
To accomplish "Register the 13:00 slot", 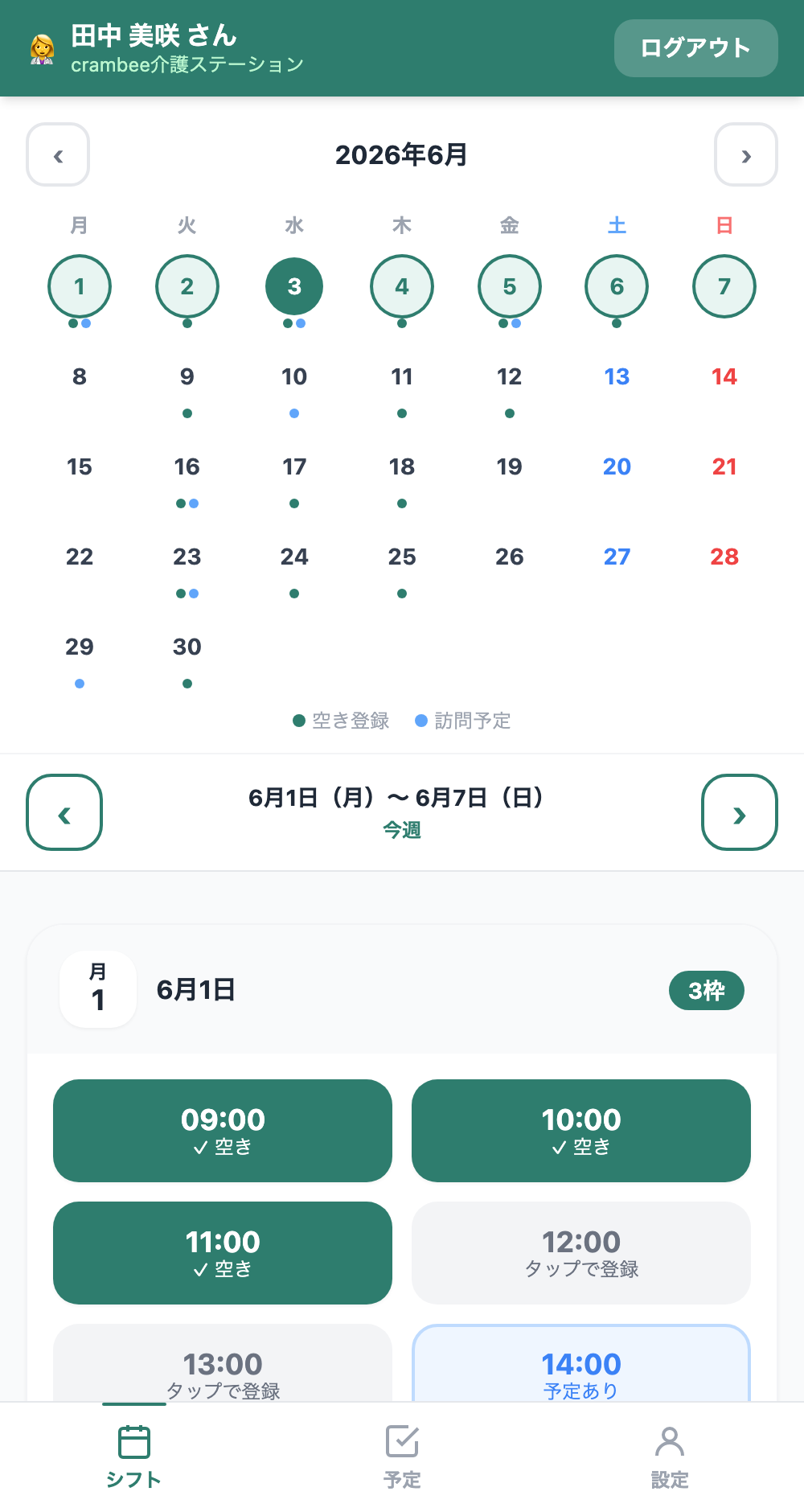I will point(223,1363).
